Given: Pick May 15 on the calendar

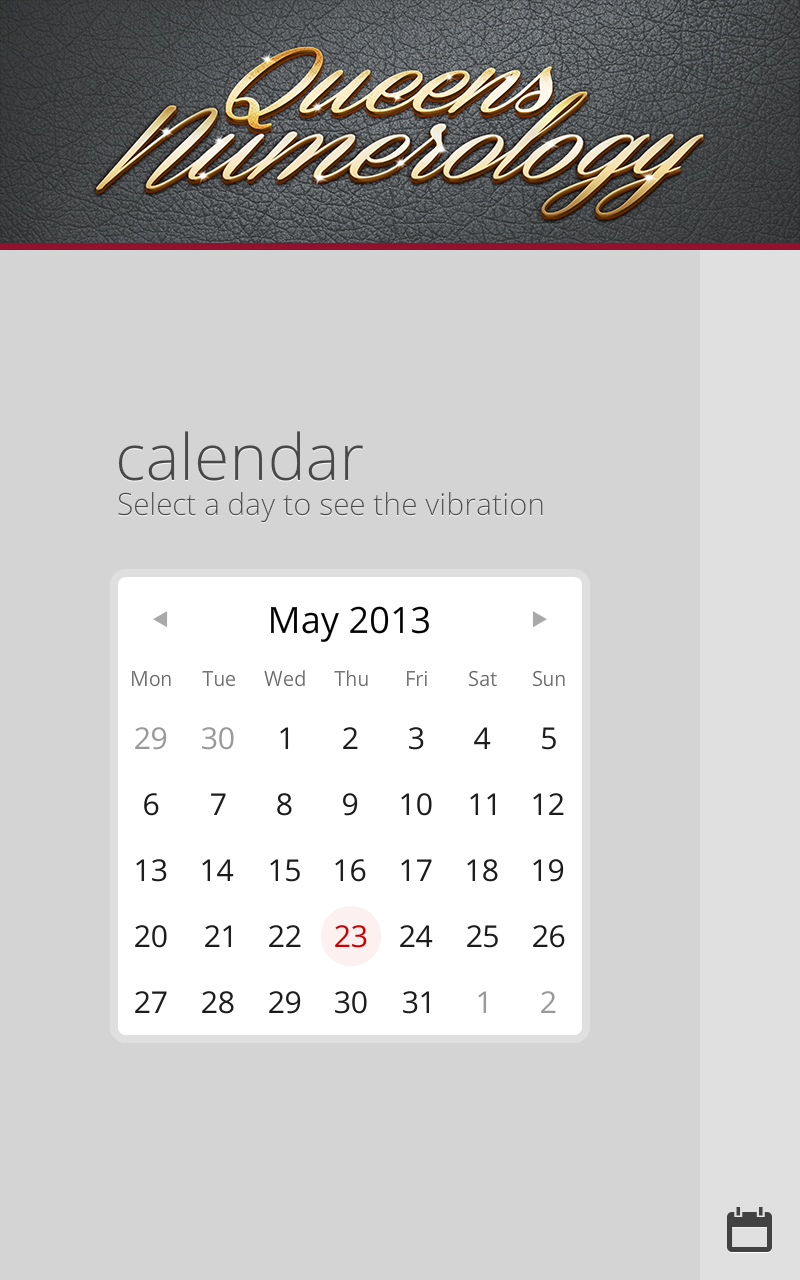Looking at the screenshot, I should point(285,871).
